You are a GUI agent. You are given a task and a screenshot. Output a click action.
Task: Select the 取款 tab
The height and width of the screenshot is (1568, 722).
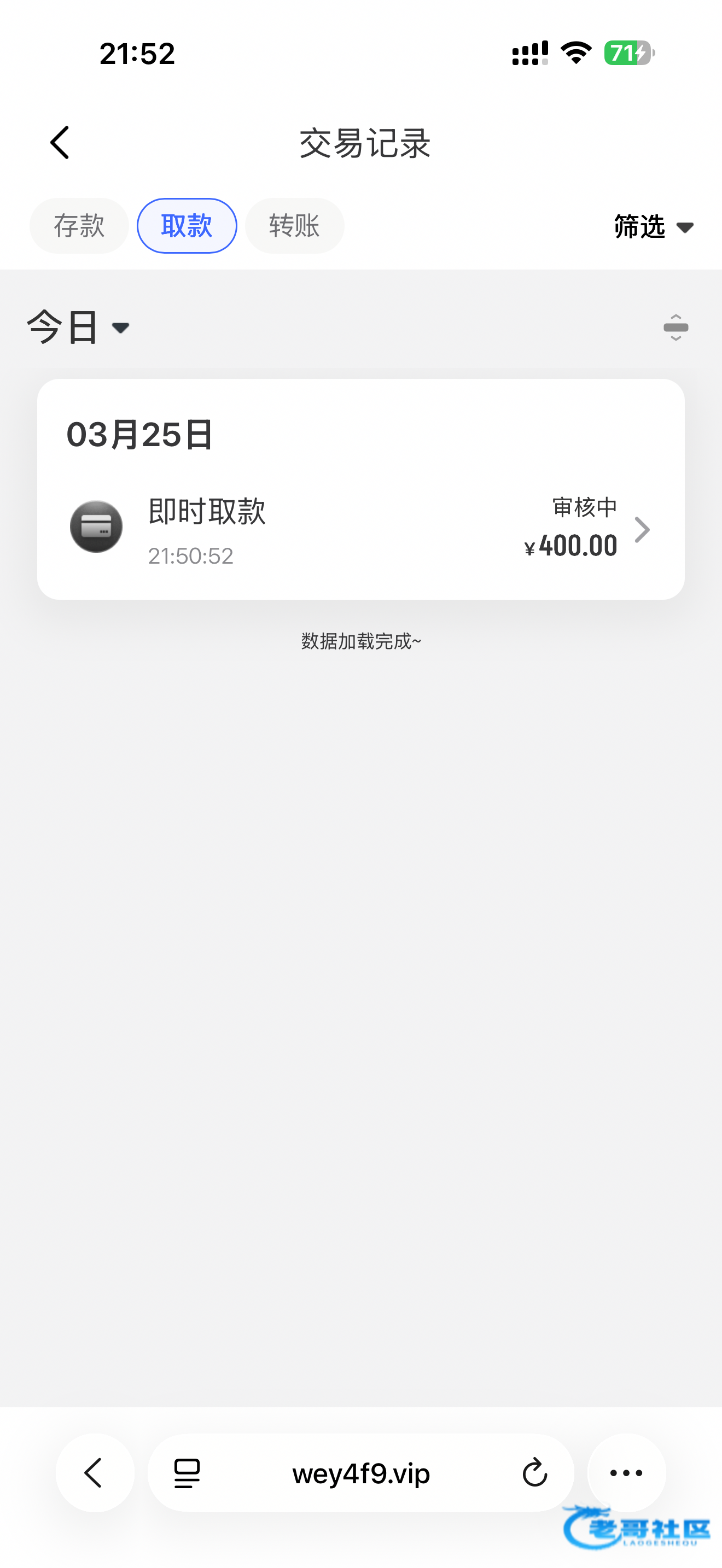point(187,226)
